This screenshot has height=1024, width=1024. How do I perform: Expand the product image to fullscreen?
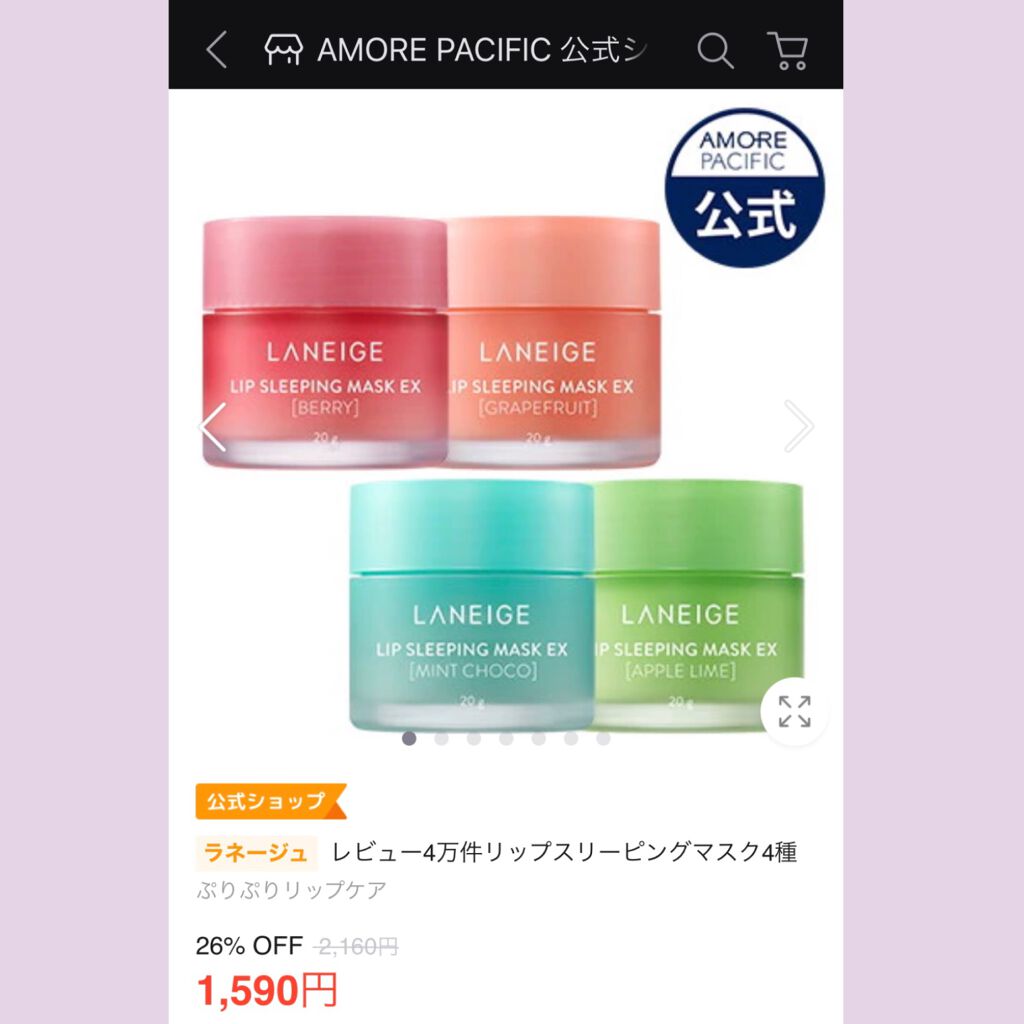pos(794,711)
